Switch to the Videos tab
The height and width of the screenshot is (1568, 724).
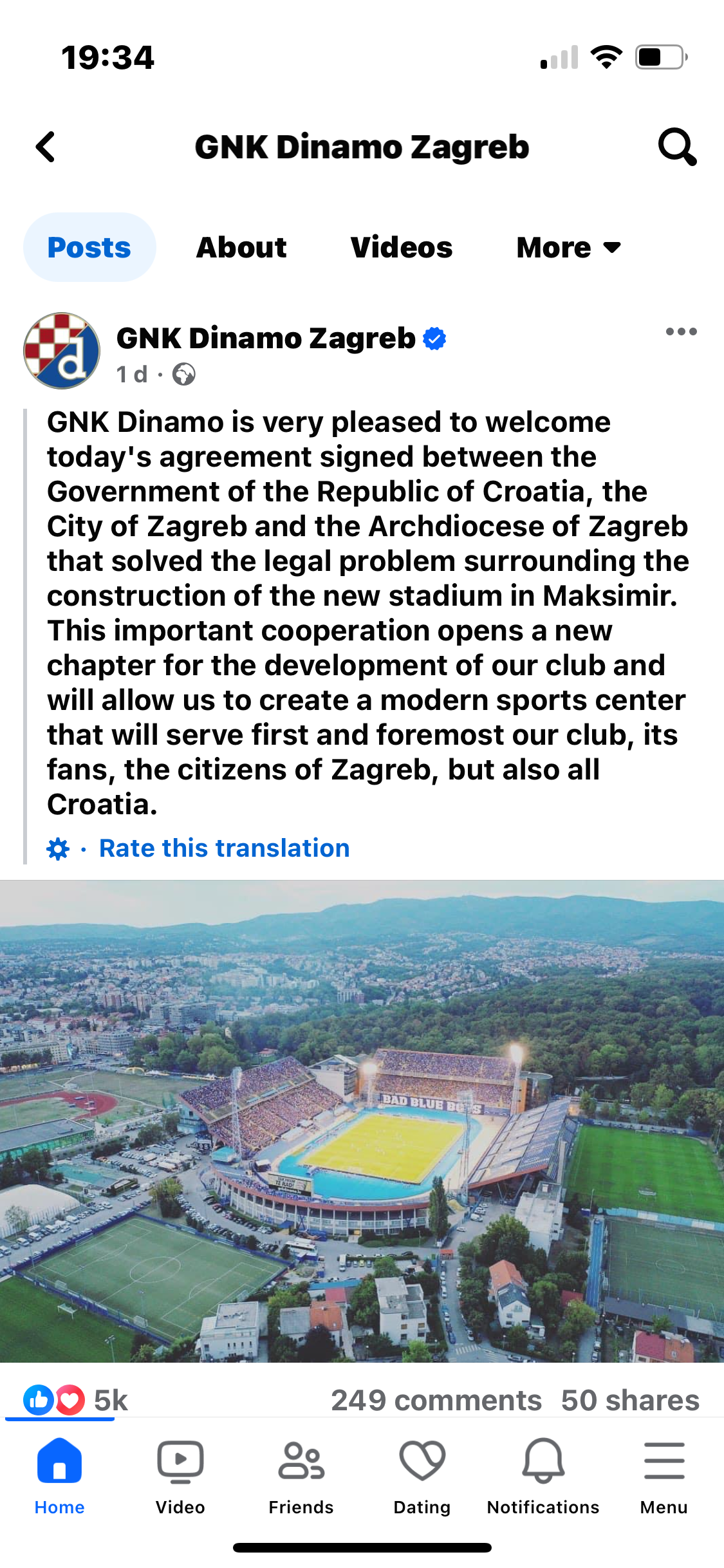pyautogui.click(x=401, y=248)
